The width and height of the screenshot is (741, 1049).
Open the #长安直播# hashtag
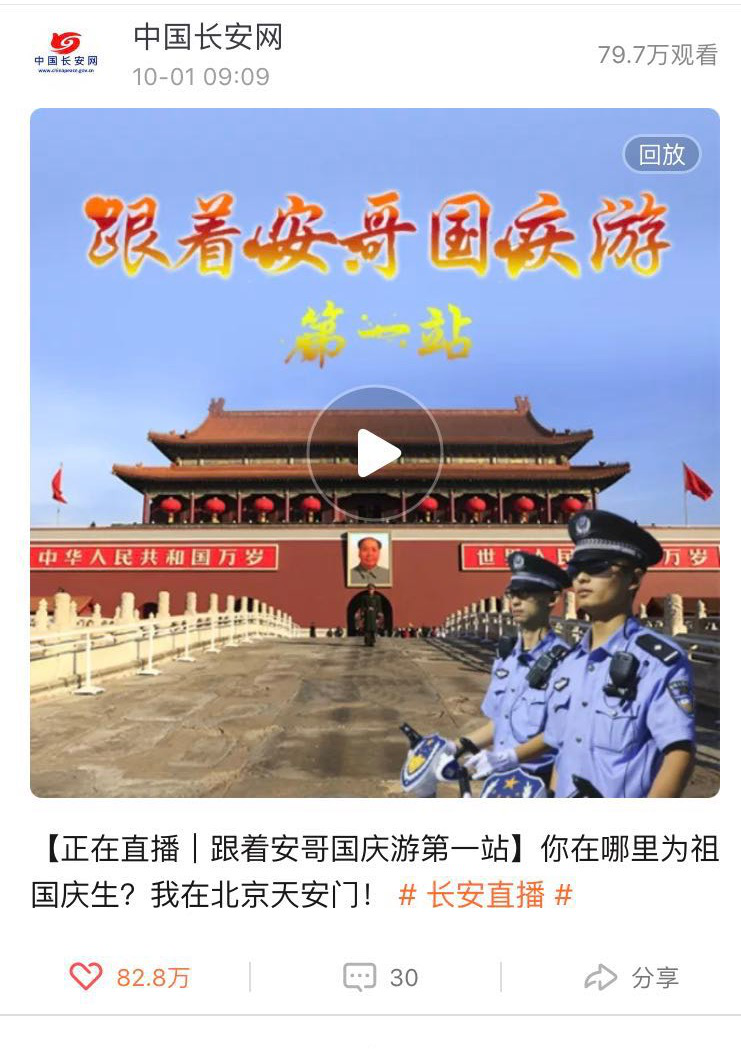coord(485,895)
